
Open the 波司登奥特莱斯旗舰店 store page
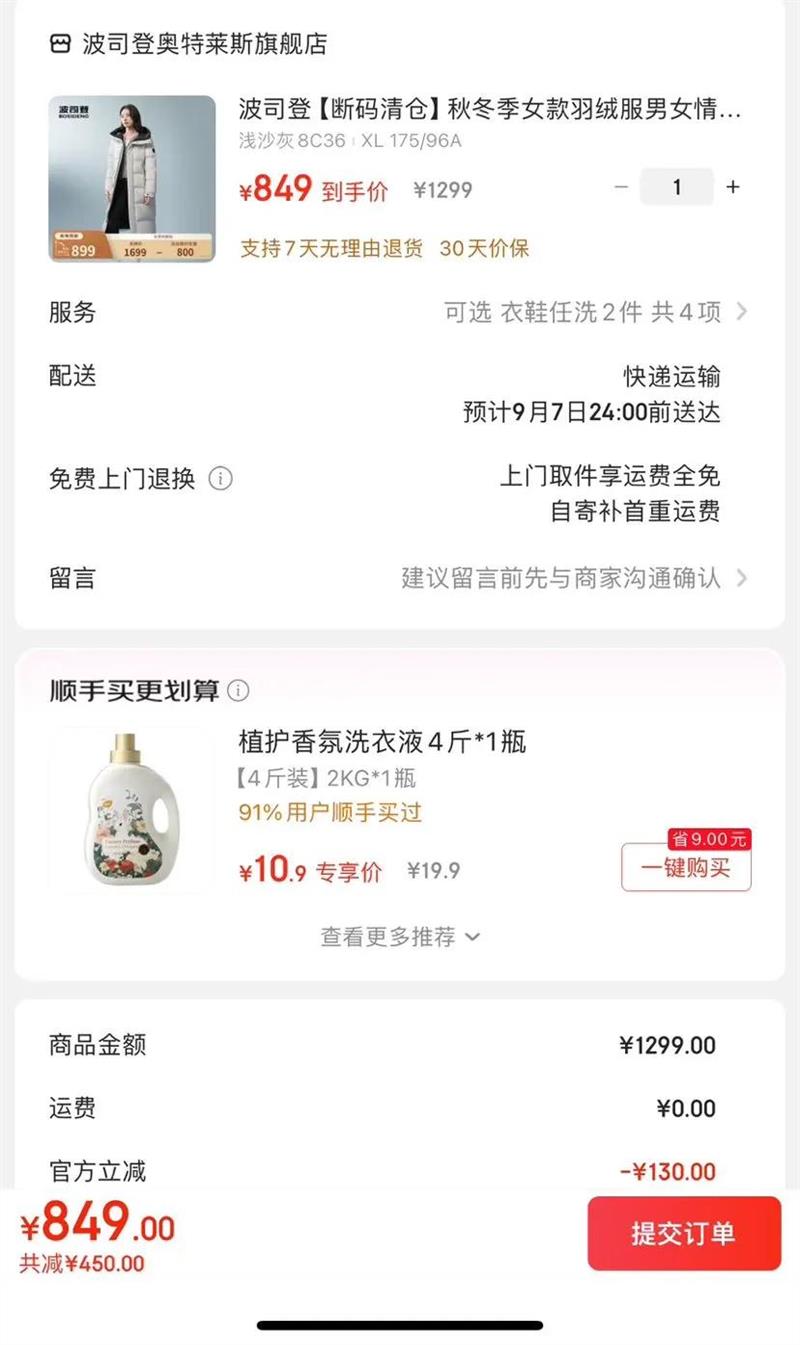point(188,44)
